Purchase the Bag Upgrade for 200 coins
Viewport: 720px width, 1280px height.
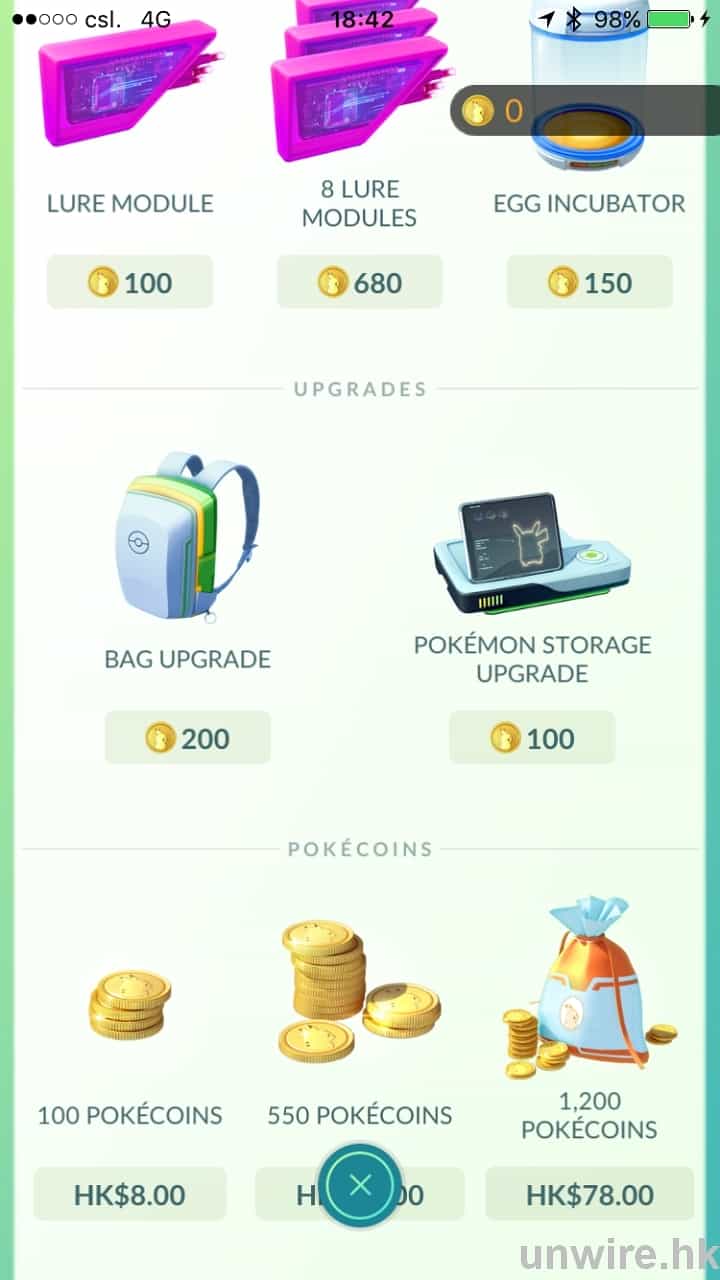click(x=188, y=738)
